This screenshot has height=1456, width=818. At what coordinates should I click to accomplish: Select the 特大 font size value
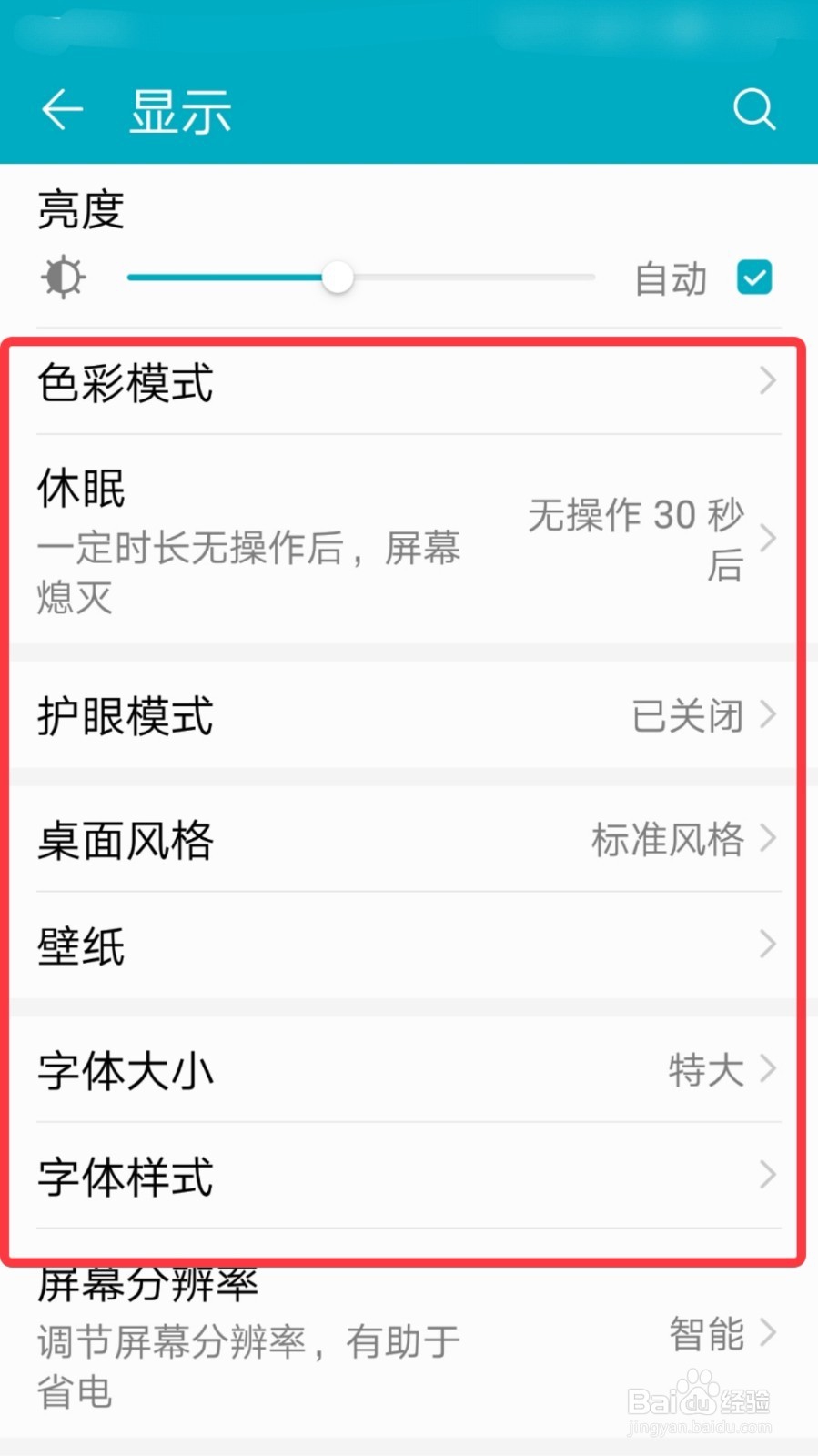[706, 1071]
